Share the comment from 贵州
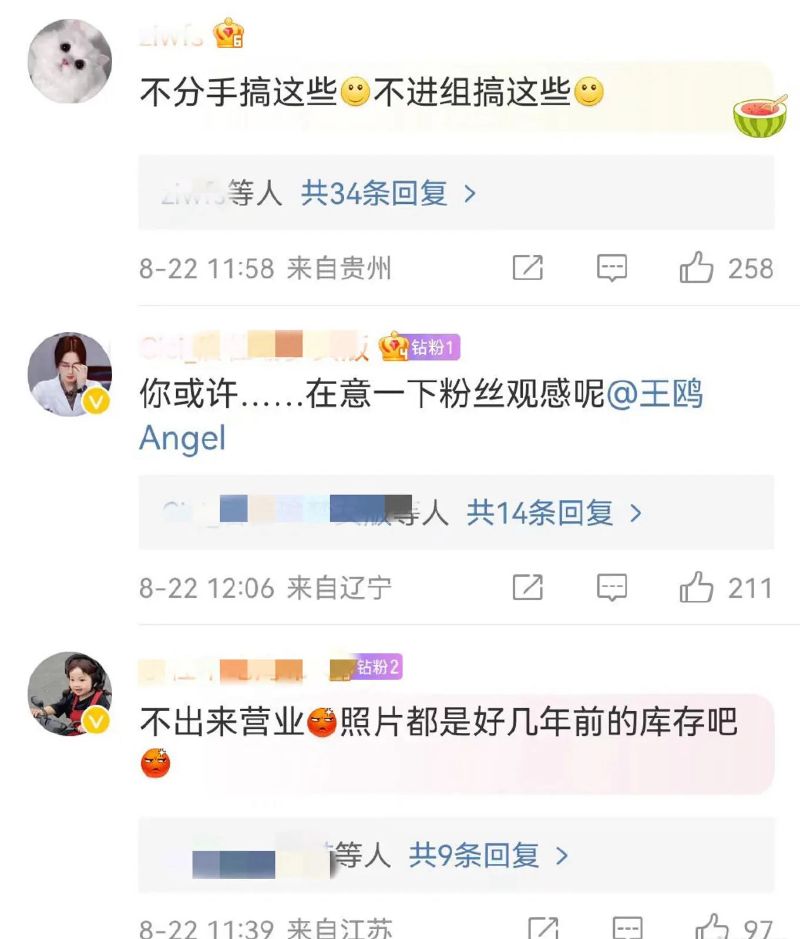The width and height of the screenshot is (800, 939). pos(527,268)
